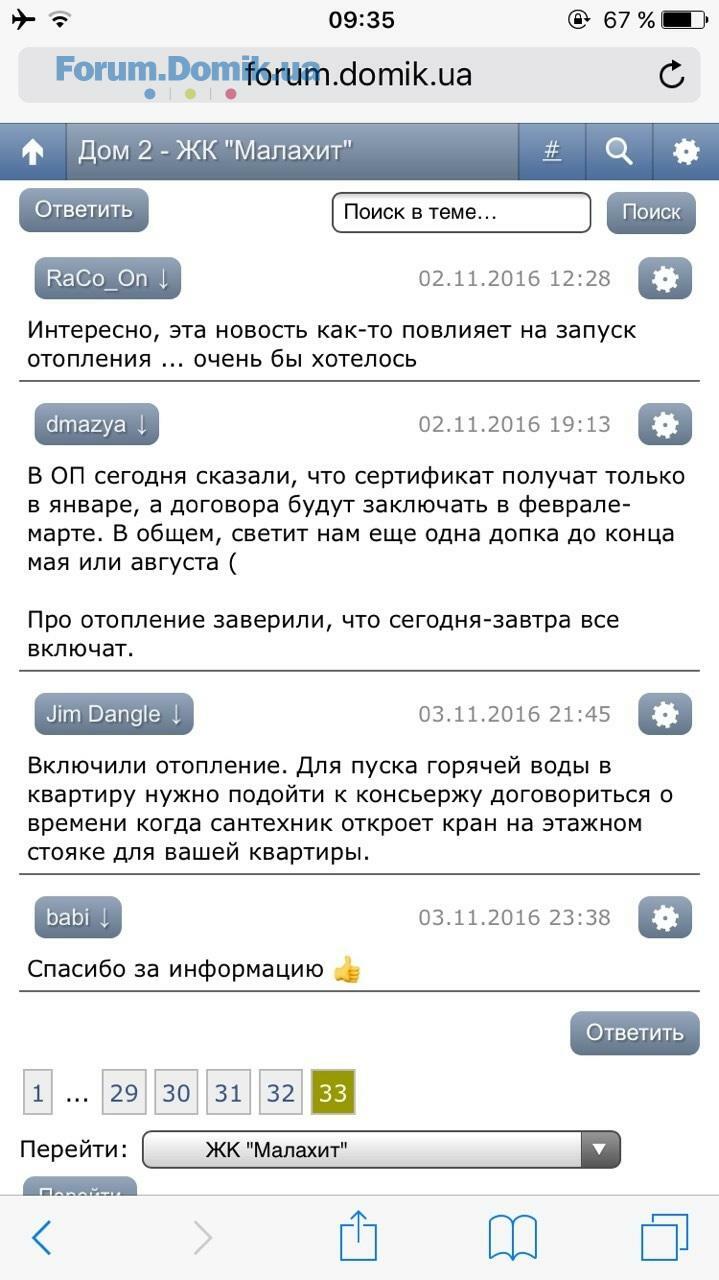Open gear options on dmazya's post
Screen dimensions: 719x1280
pos(665,424)
